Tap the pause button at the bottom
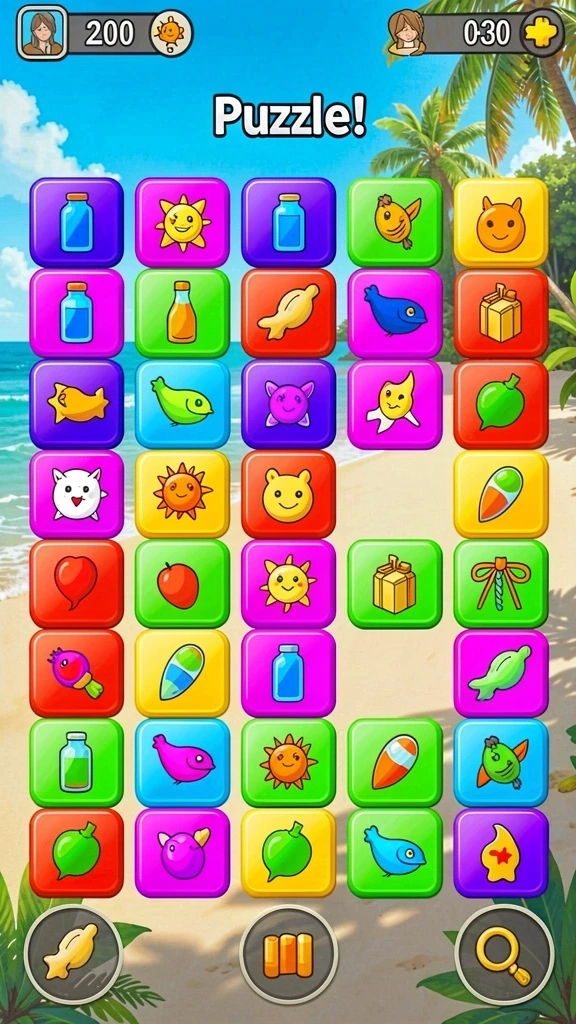The width and height of the screenshot is (576, 1024). 288,955
